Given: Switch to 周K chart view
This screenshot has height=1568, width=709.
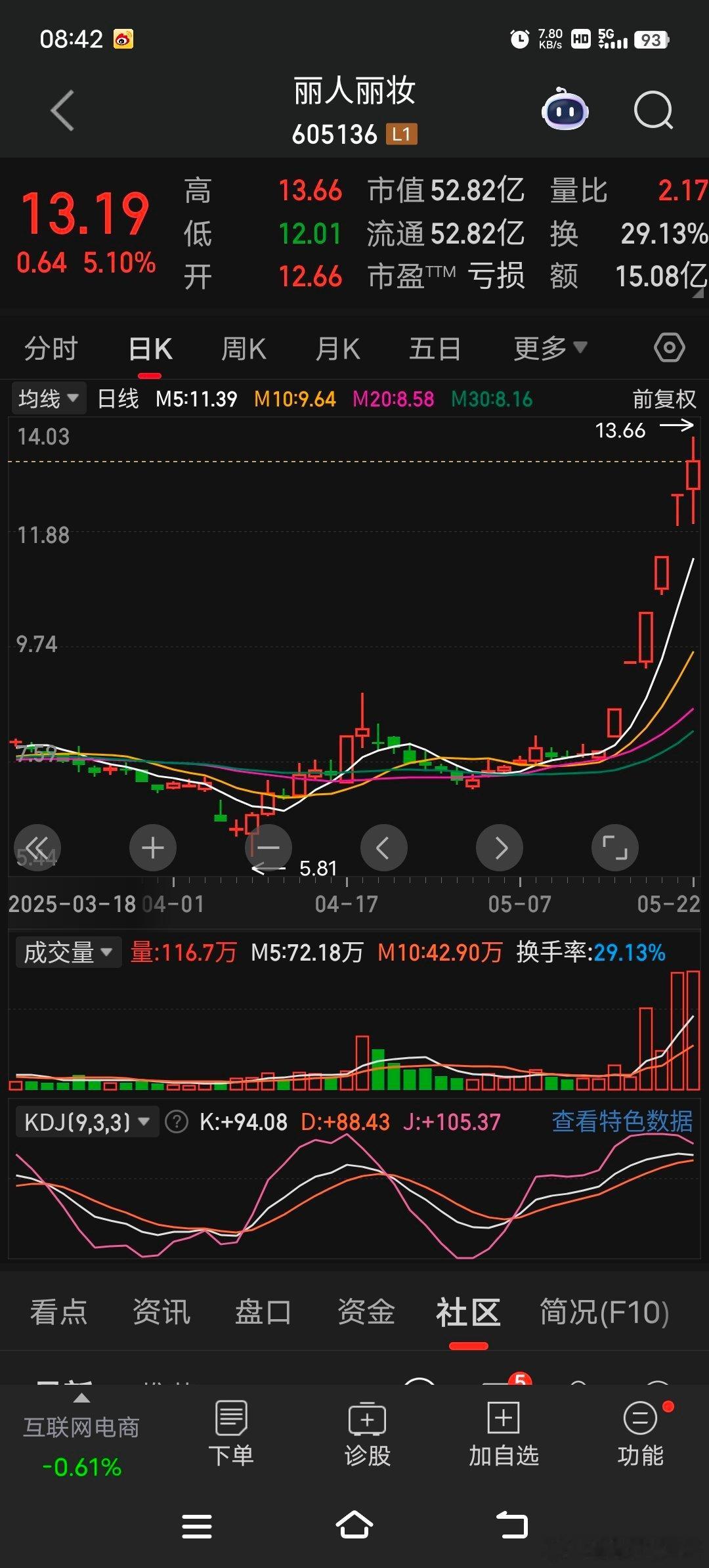Looking at the screenshot, I should pos(244,349).
